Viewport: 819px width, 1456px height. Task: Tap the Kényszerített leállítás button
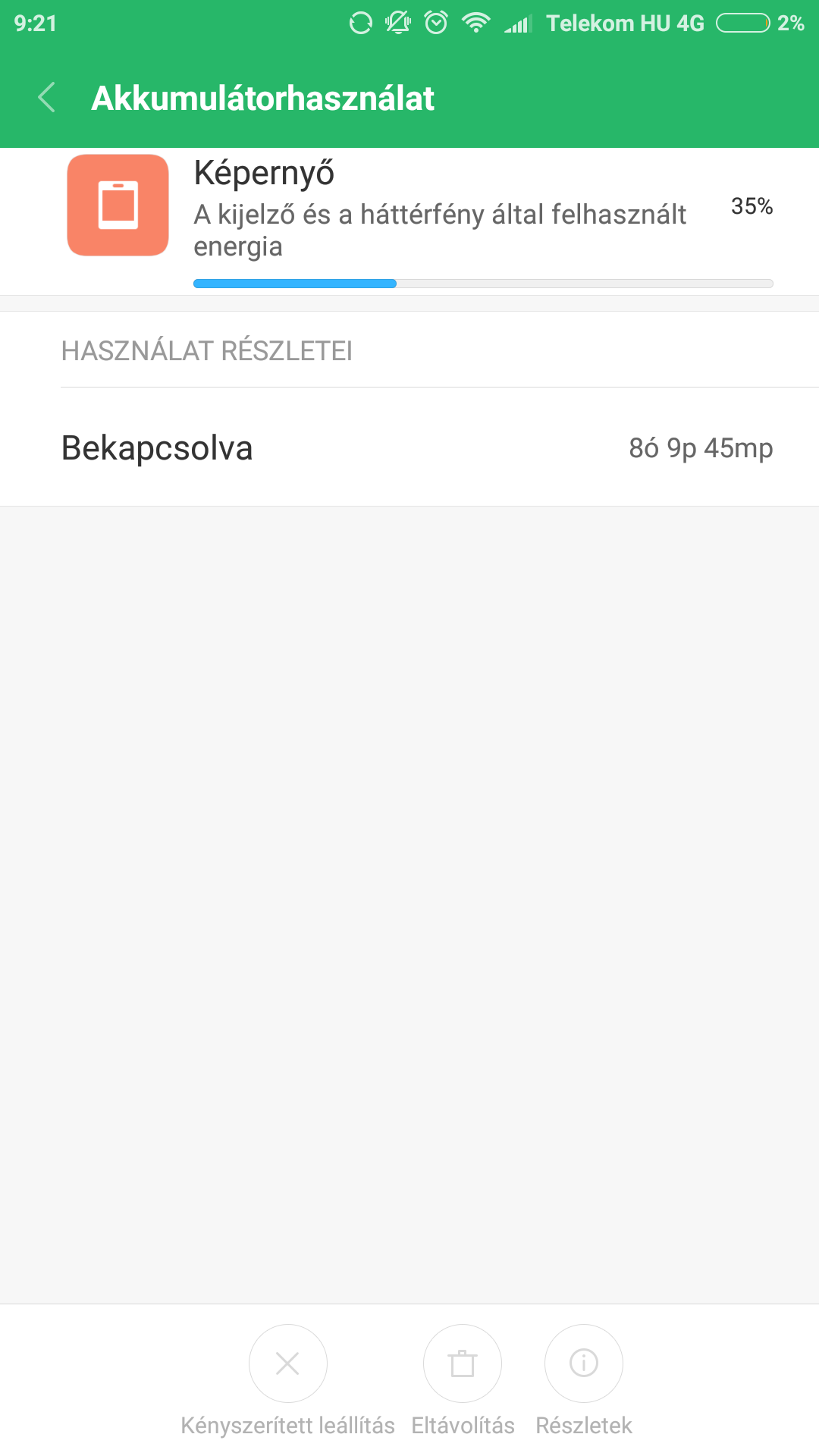click(x=288, y=1363)
